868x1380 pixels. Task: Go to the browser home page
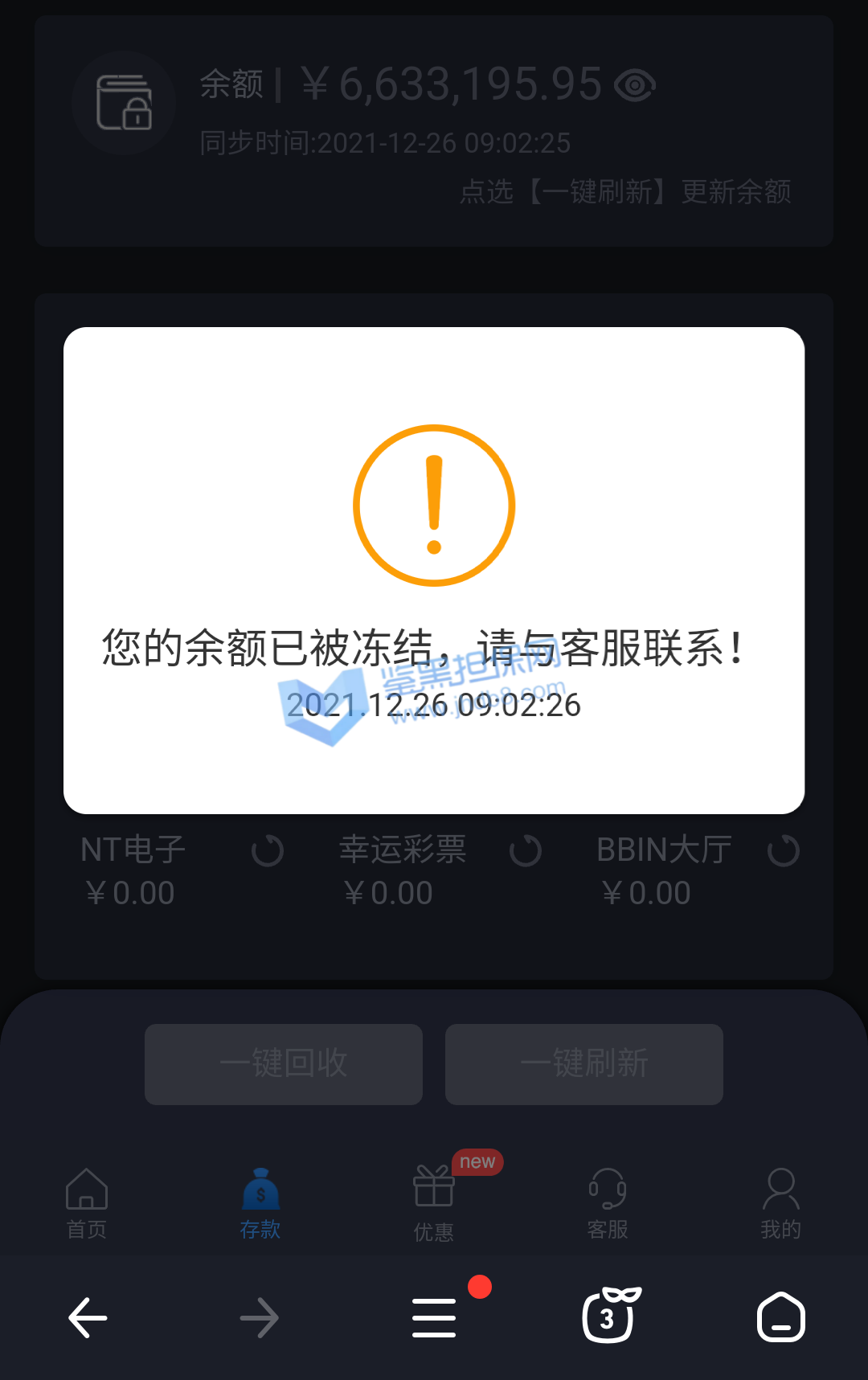pyautogui.click(x=781, y=1318)
